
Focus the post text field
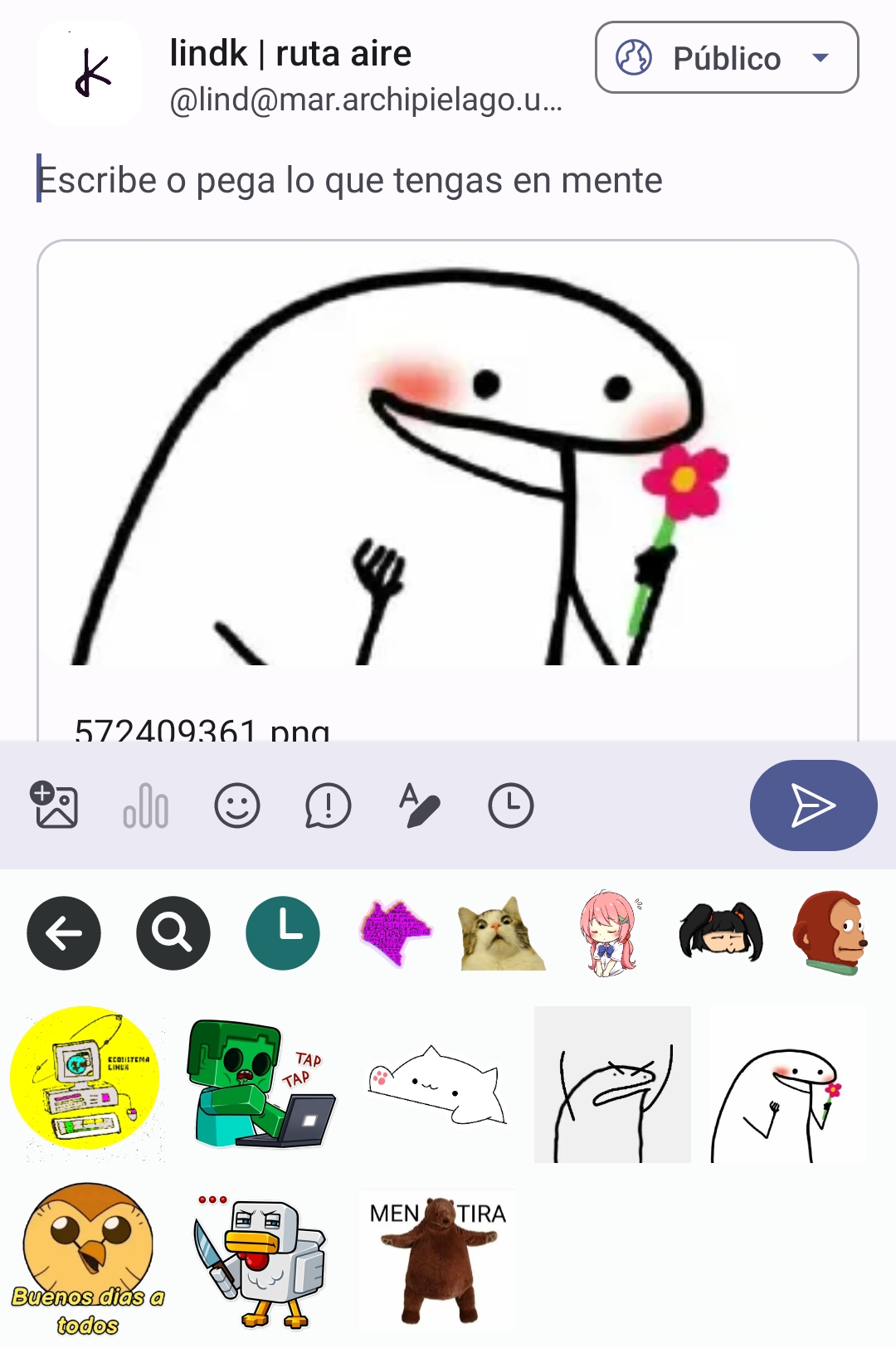click(x=348, y=180)
